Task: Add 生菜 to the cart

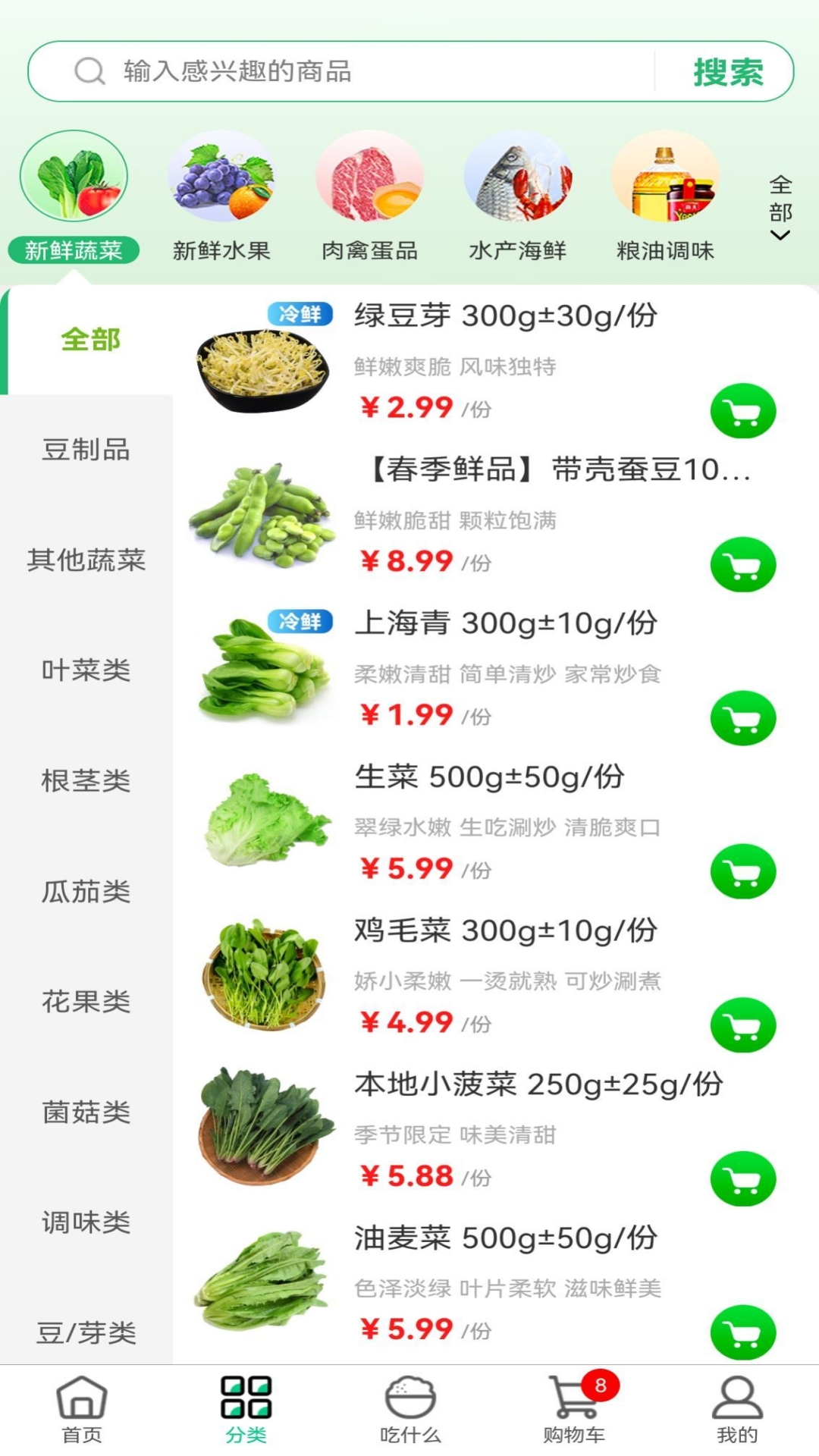Action: [742, 871]
